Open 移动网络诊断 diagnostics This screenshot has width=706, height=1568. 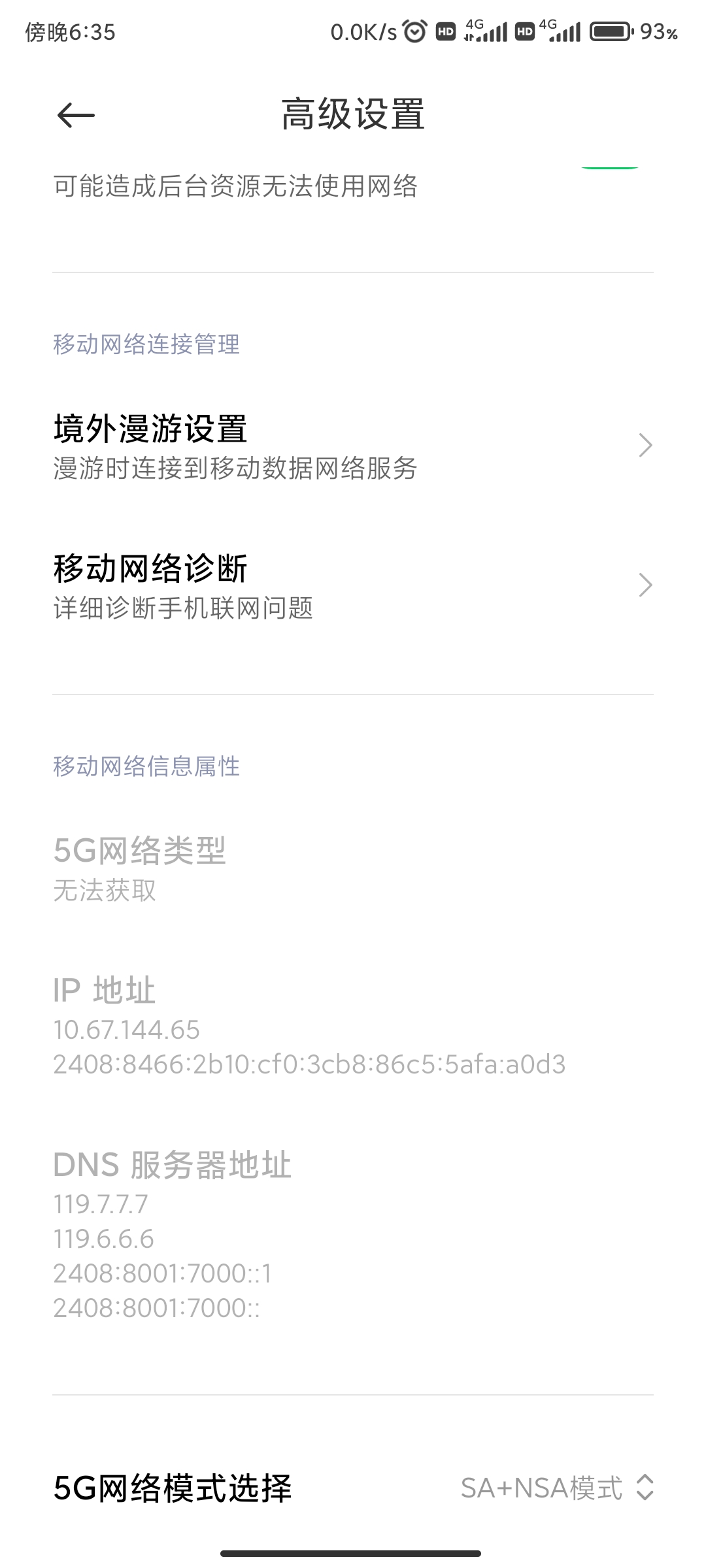[353, 585]
